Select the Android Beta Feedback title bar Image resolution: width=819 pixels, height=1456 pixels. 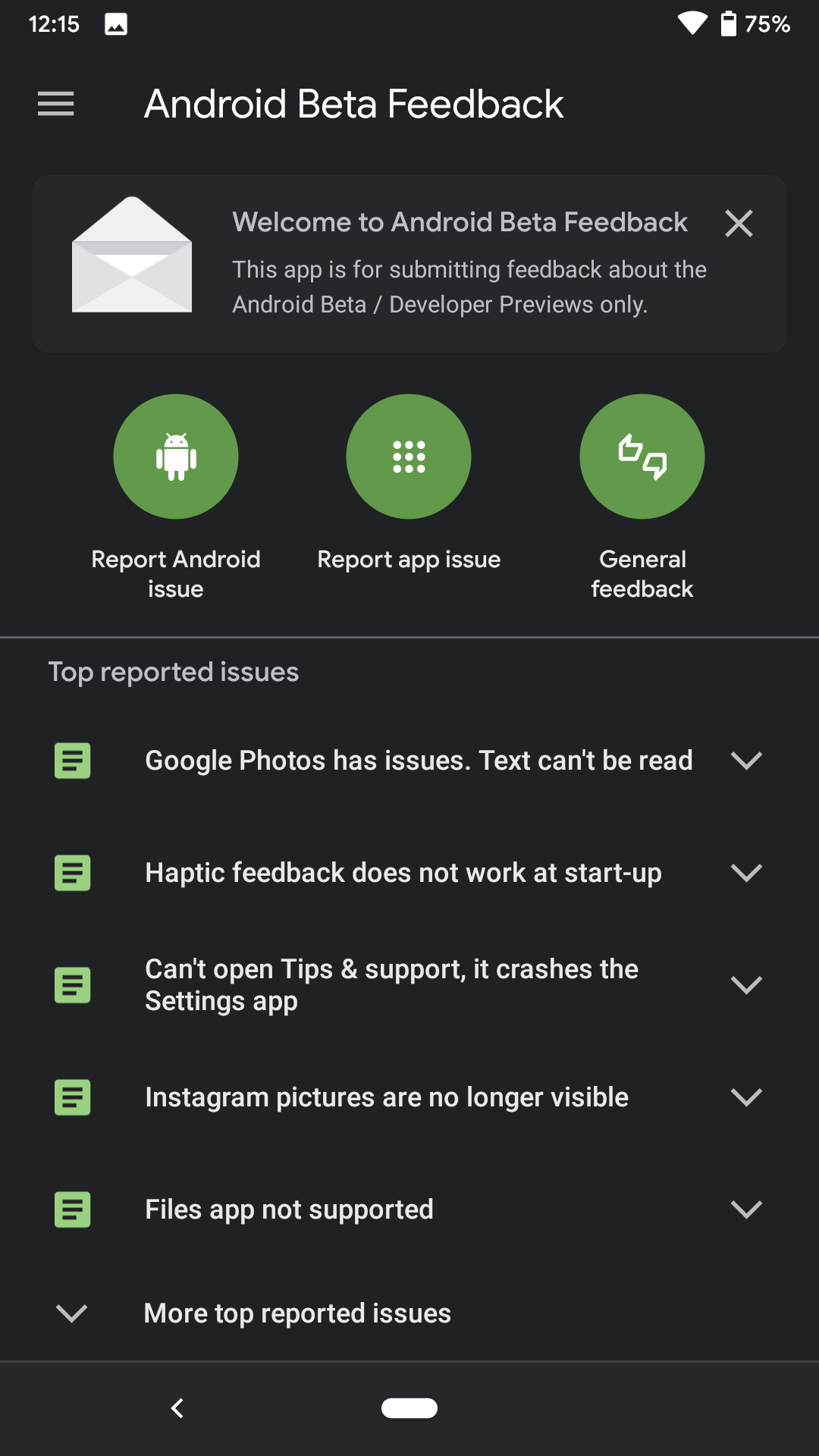tap(354, 104)
